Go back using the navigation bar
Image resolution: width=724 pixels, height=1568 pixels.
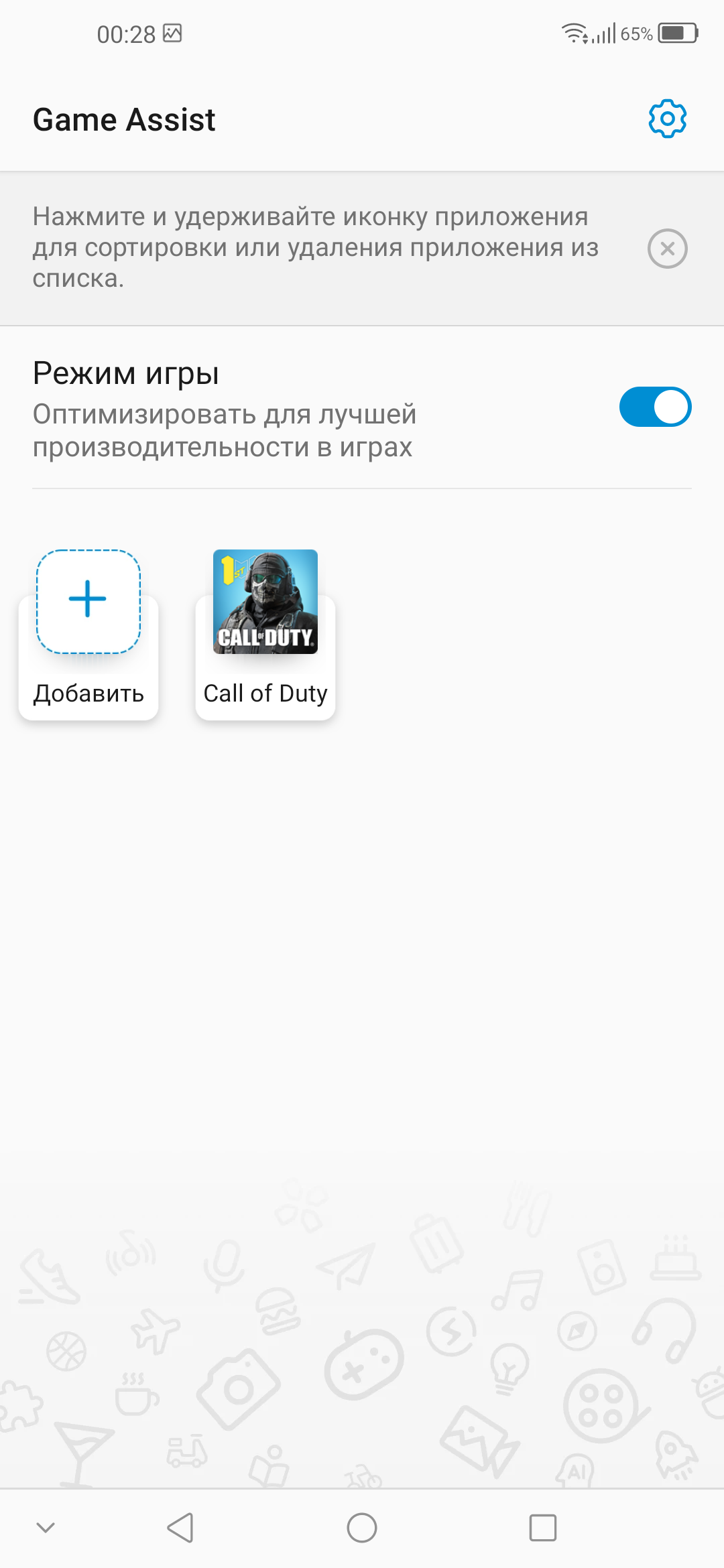pos(180,1528)
